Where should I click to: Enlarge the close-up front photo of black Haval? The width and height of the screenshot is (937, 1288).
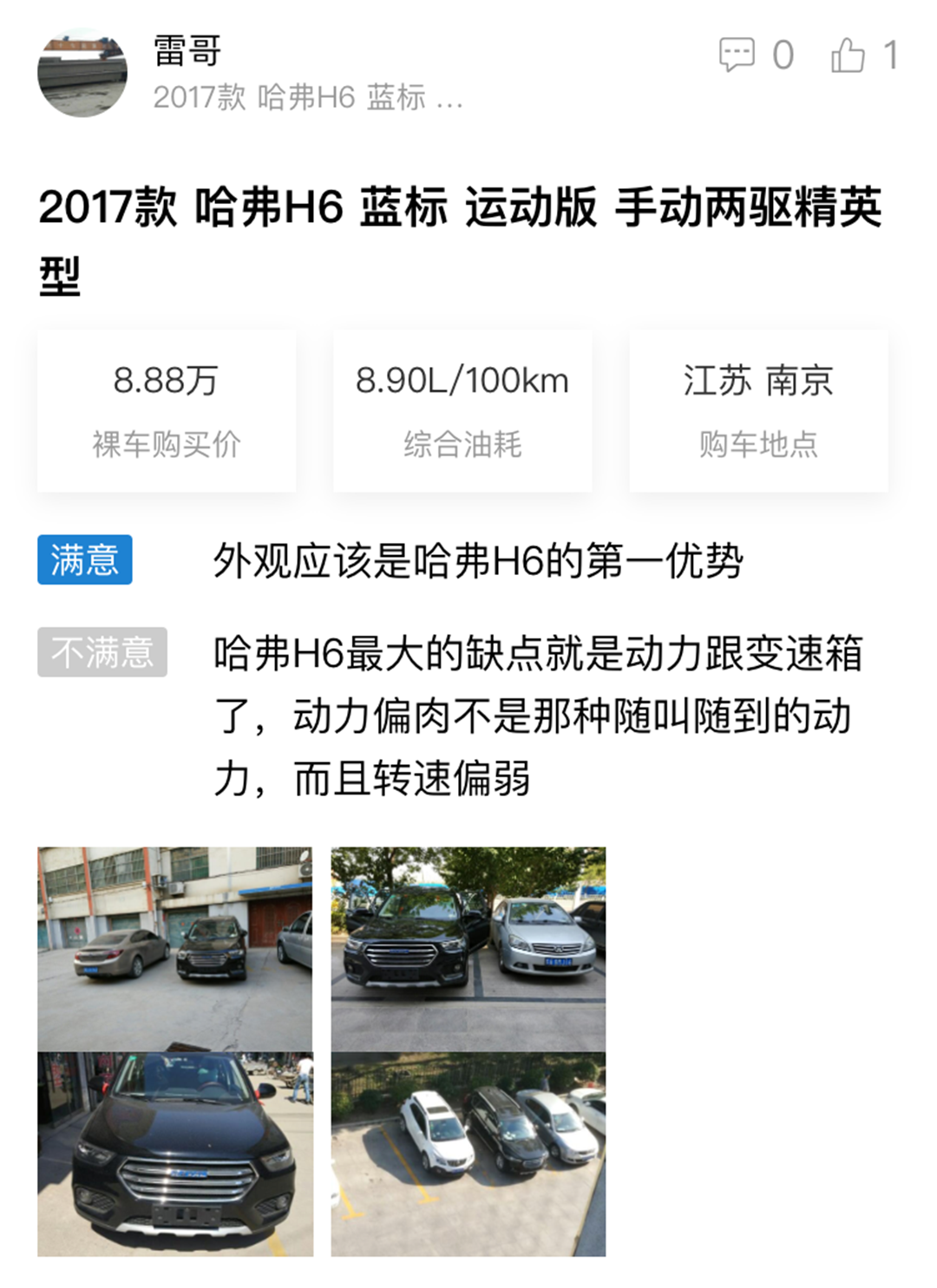click(174, 1154)
